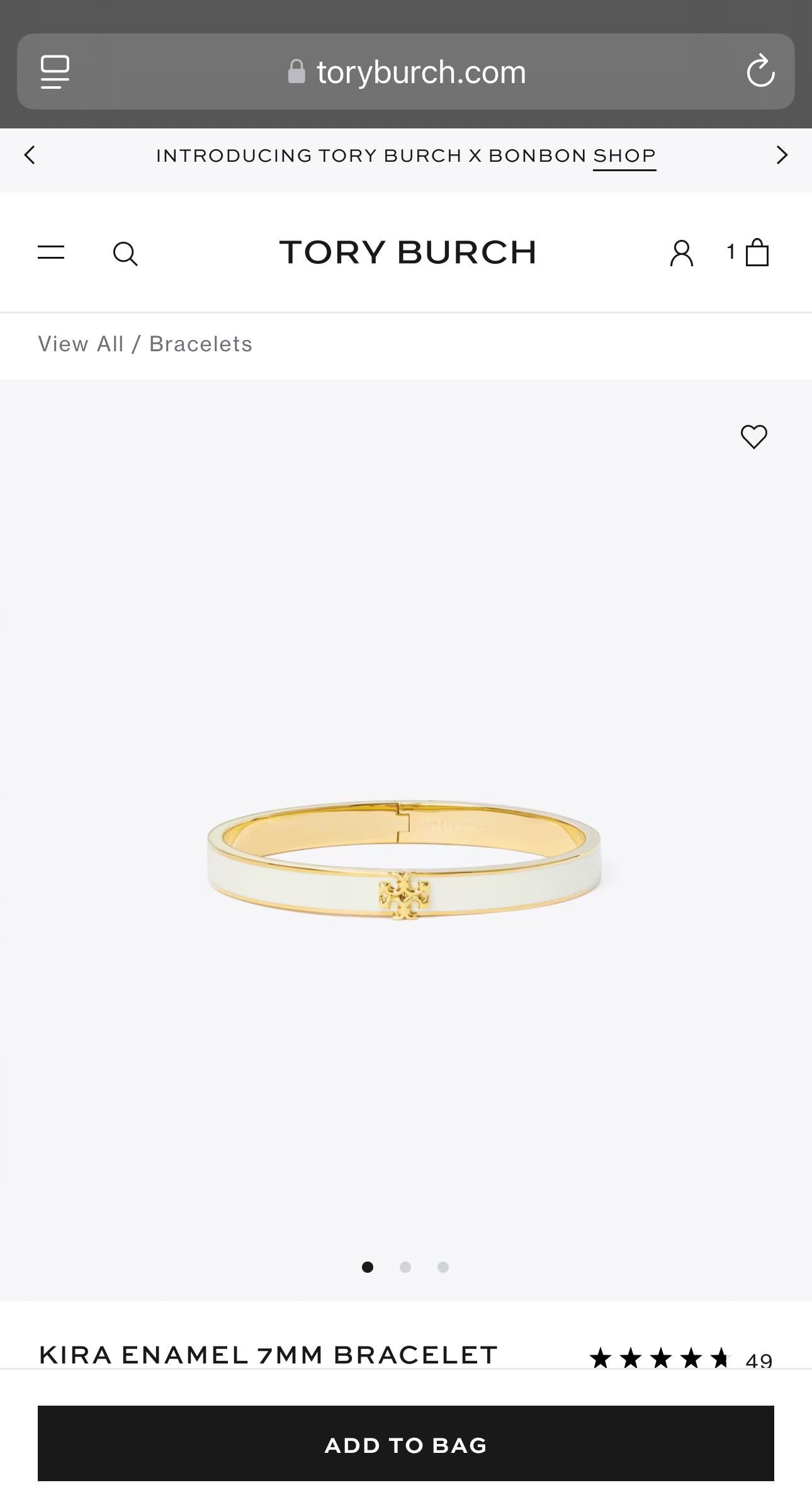Toggle wishlist favorite for this bracelet
812x1507 pixels.
[753, 436]
